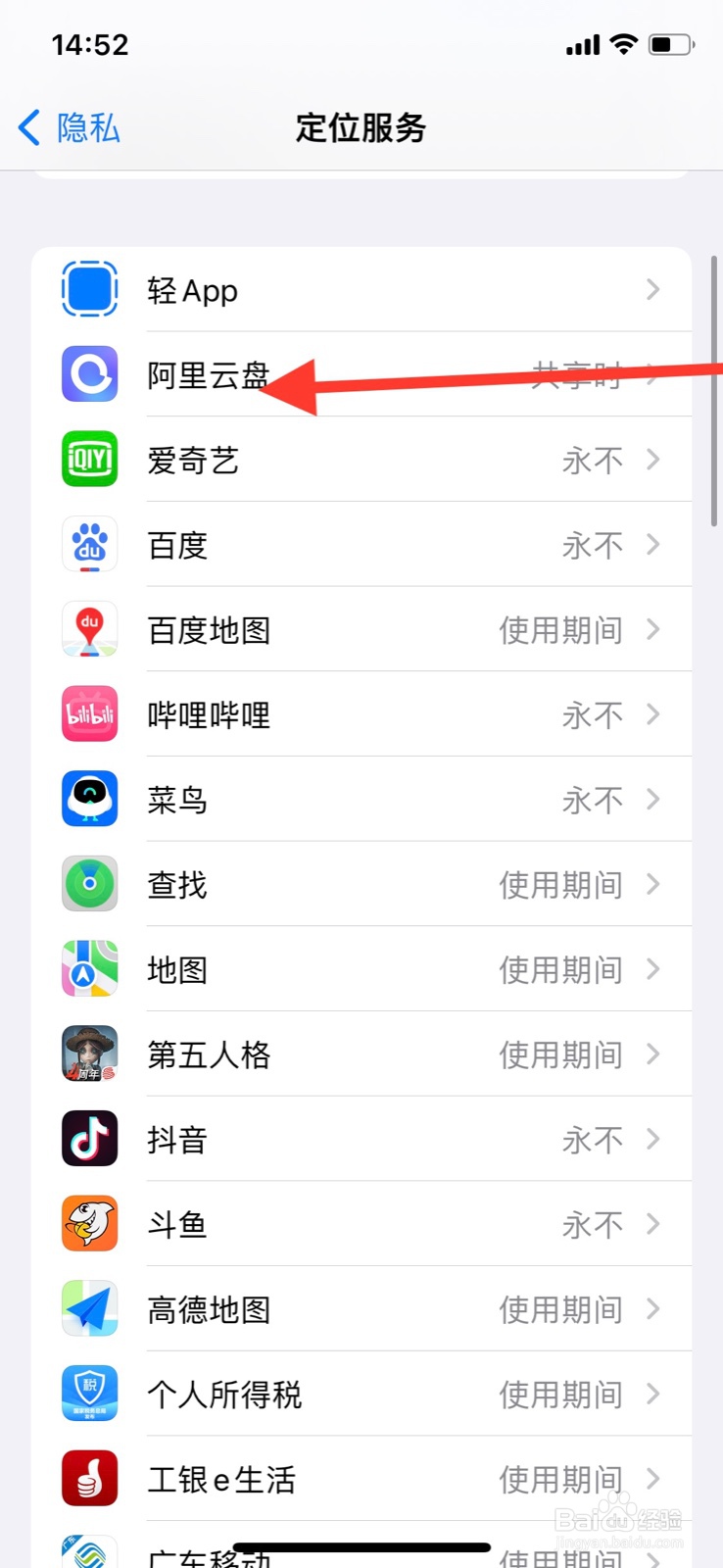Go back to 隐私 settings
The height and width of the screenshot is (1568, 723).
[67, 127]
